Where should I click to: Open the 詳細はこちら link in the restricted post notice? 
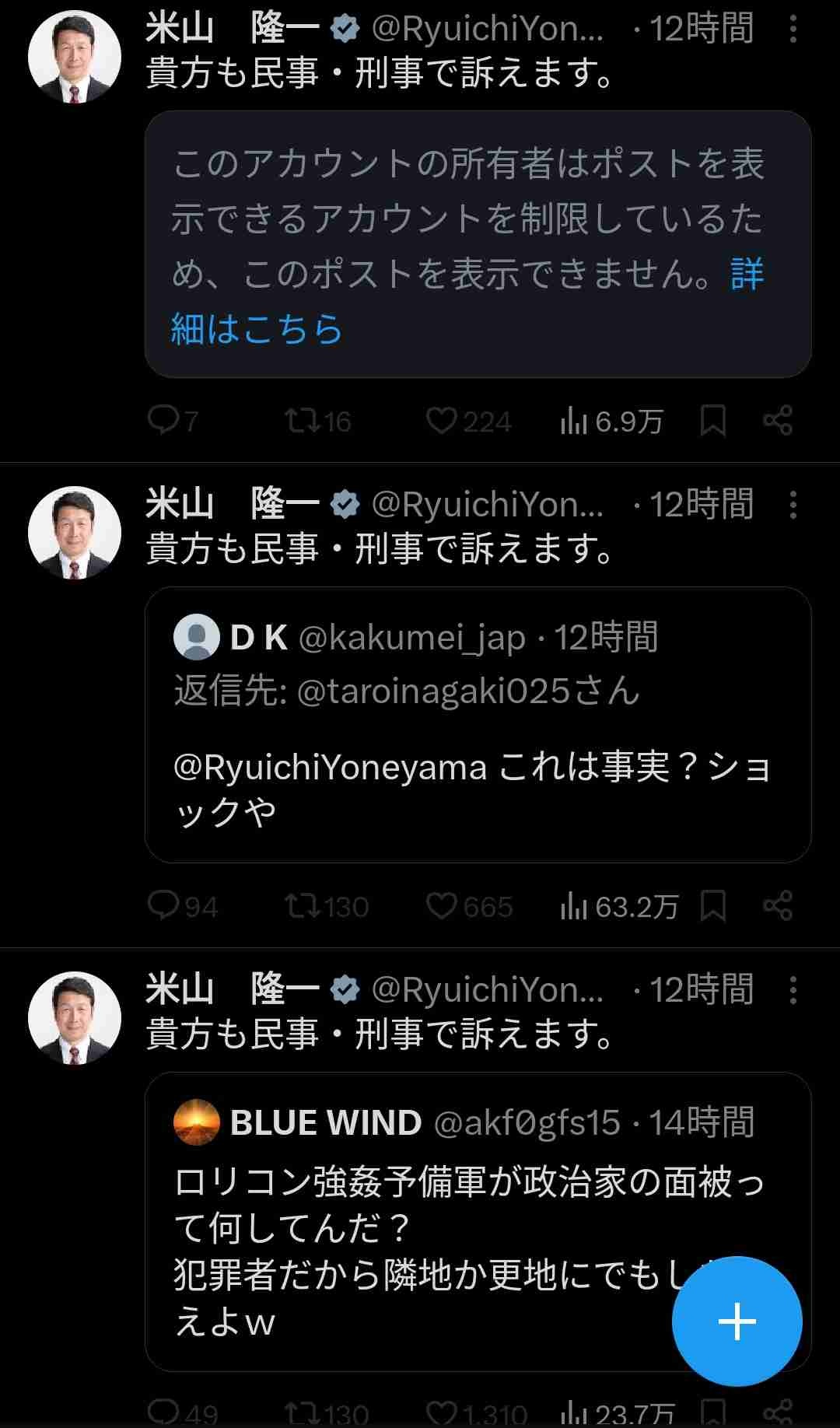pyautogui.click(x=257, y=328)
